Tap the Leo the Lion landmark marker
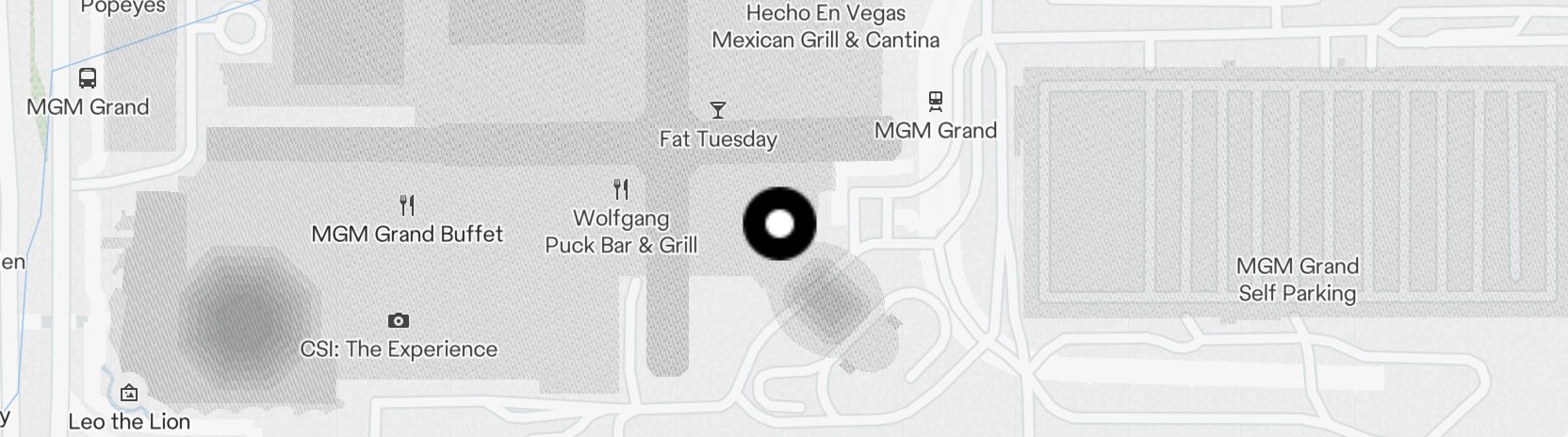The width and height of the screenshot is (1568, 437). click(129, 393)
